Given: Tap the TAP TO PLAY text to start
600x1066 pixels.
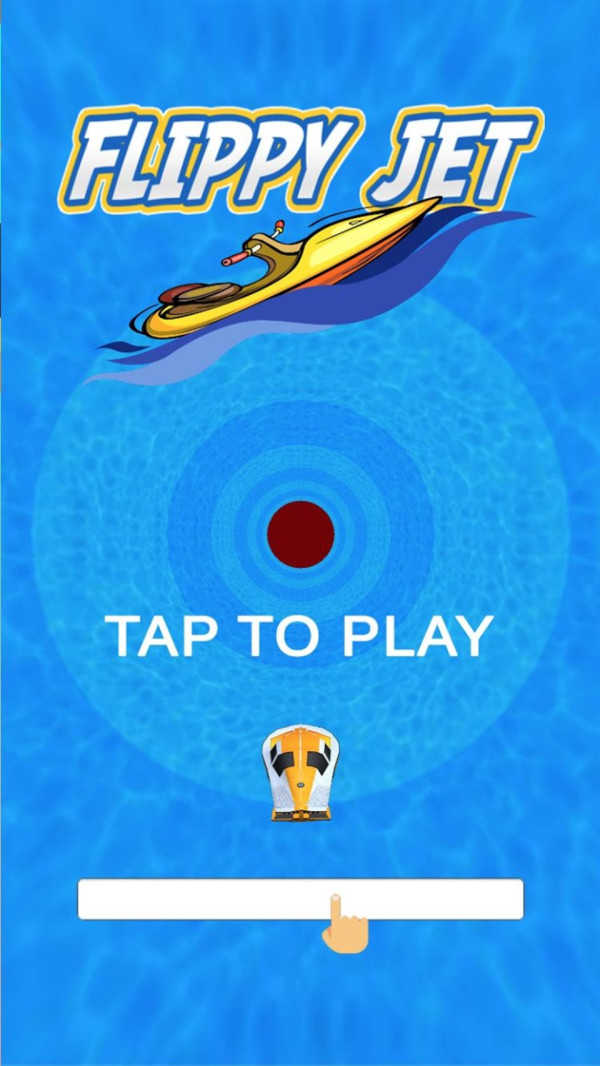Looking at the screenshot, I should pyautogui.click(x=299, y=636).
